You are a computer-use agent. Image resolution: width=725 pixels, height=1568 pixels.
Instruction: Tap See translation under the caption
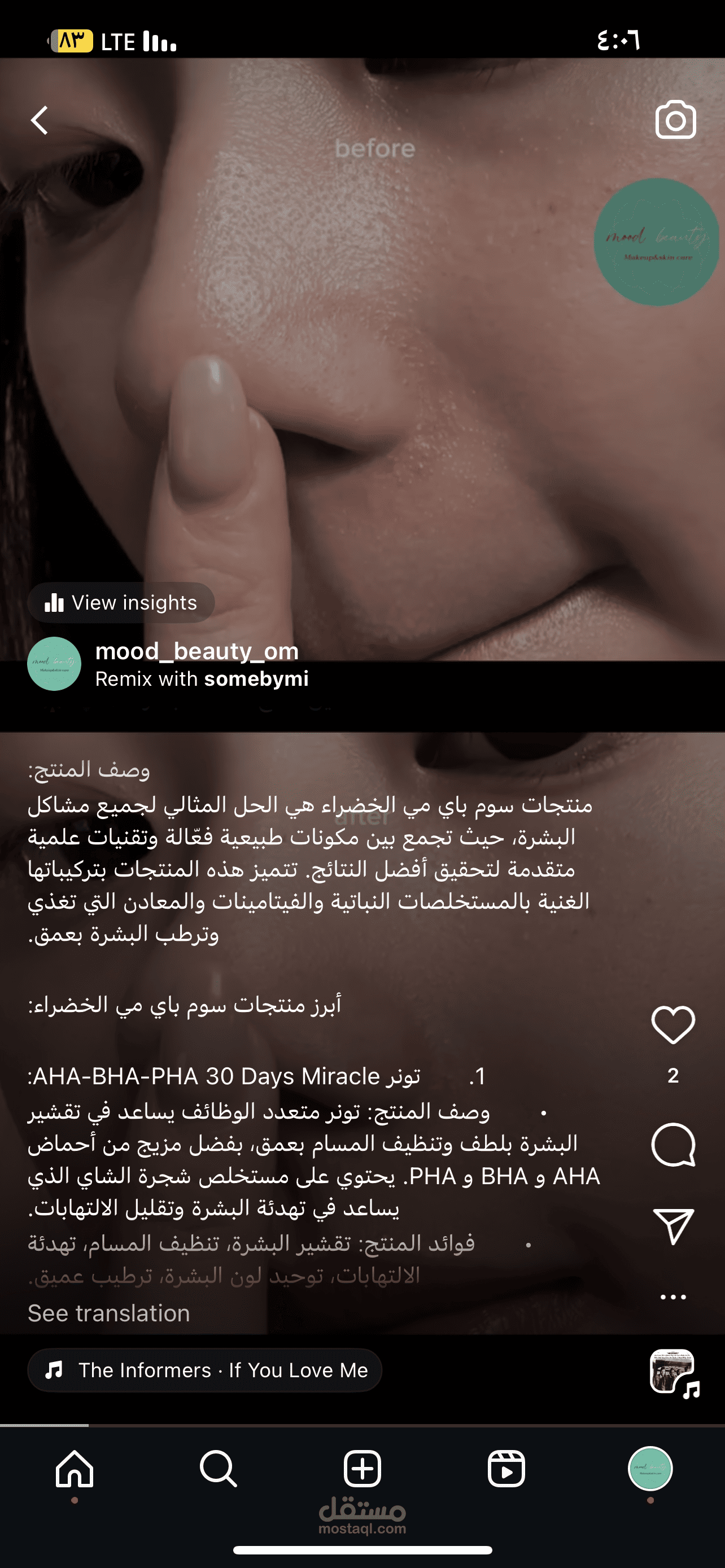(x=109, y=1313)
